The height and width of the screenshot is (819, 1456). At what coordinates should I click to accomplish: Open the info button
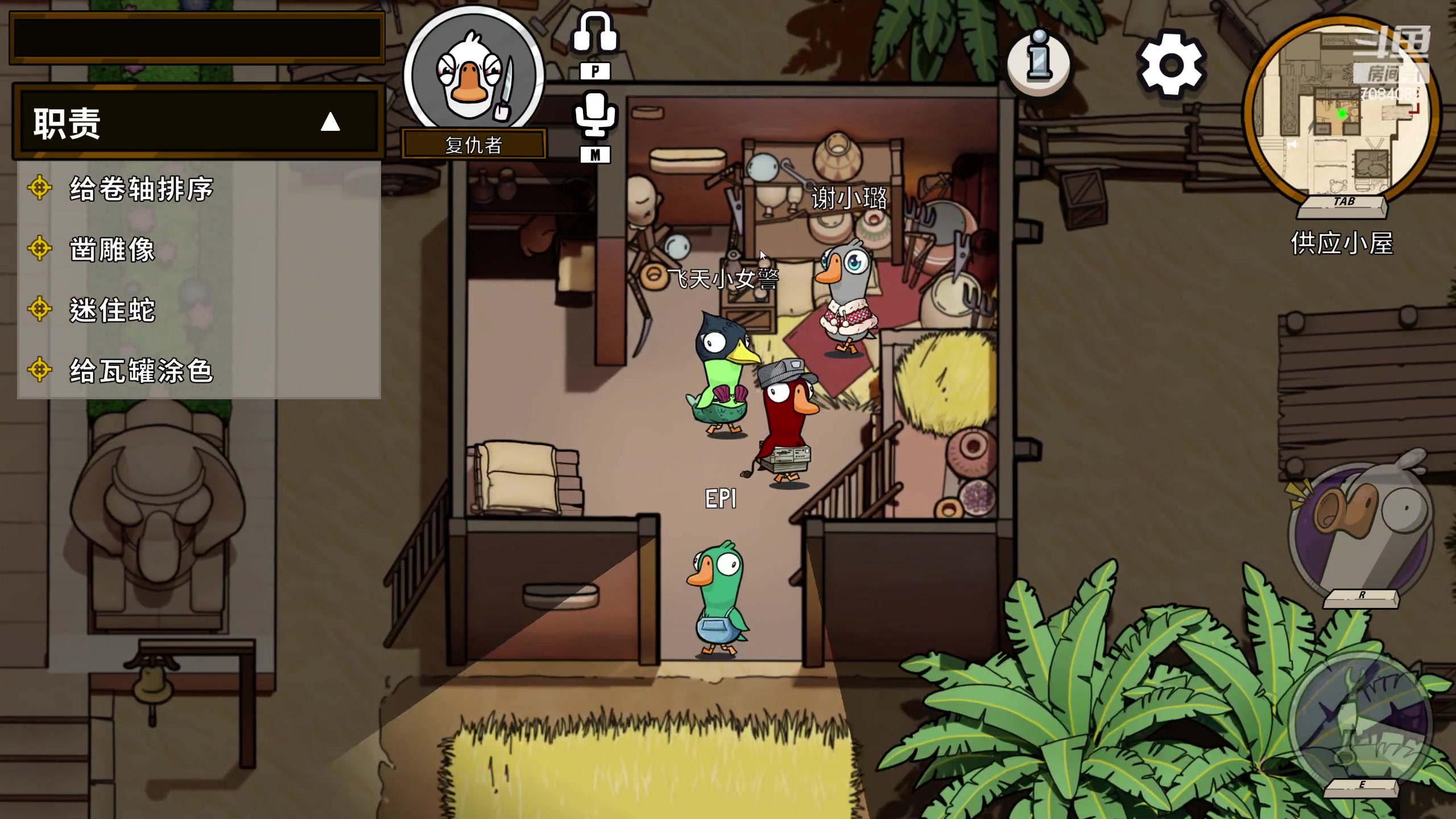coord(1039,63)
